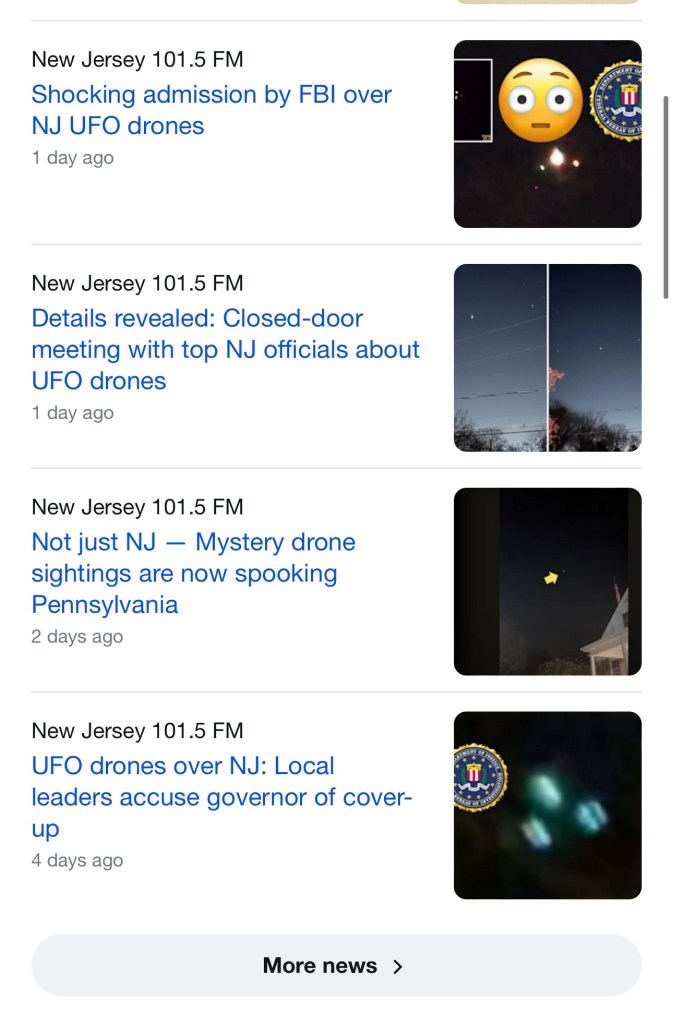Open the Pennsylvania mystery drone sightings story
The image size is (673, 1024).
[193, 573]
